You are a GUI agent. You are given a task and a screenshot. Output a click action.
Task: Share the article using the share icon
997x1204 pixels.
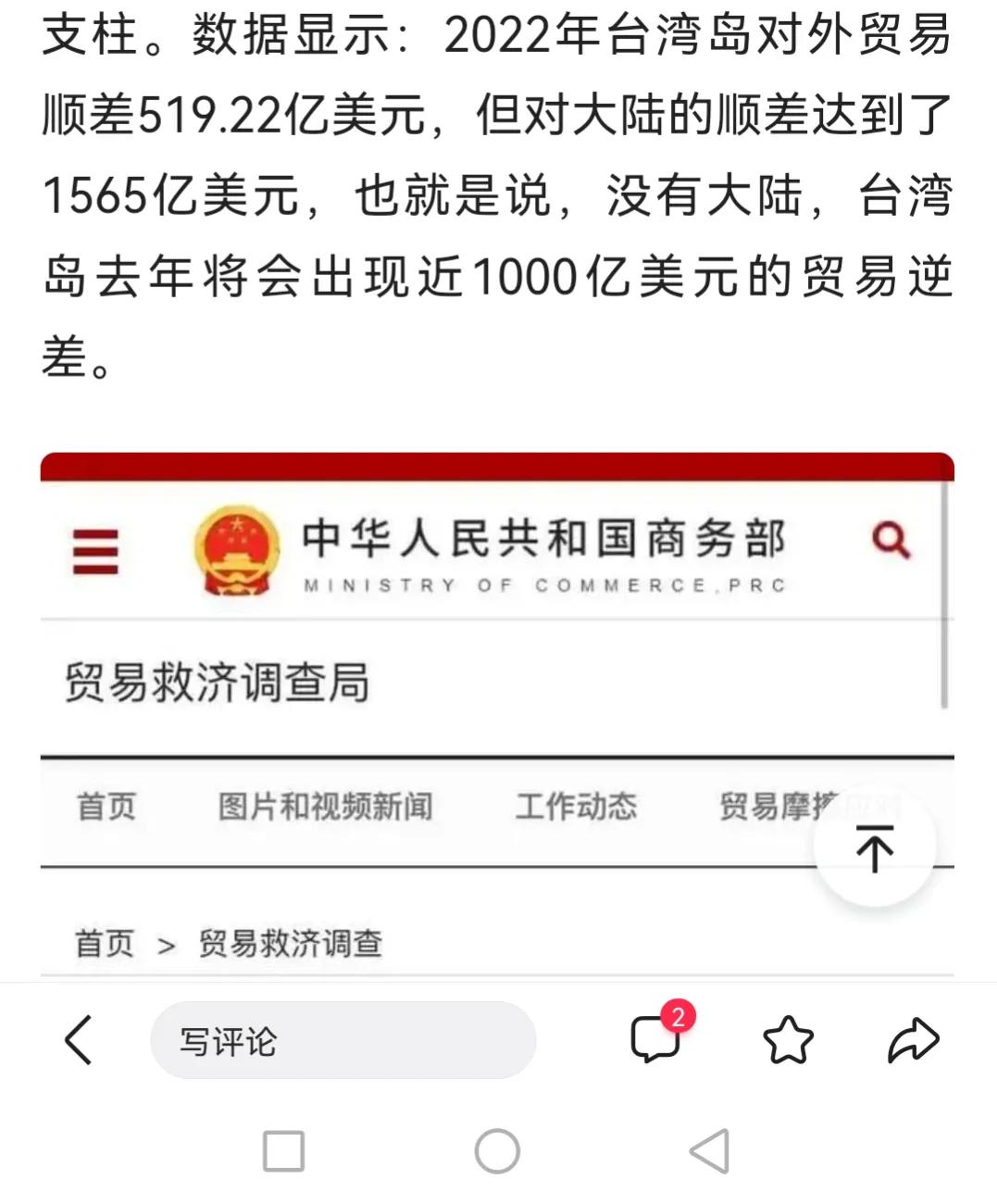click(x=913, y=1039)
